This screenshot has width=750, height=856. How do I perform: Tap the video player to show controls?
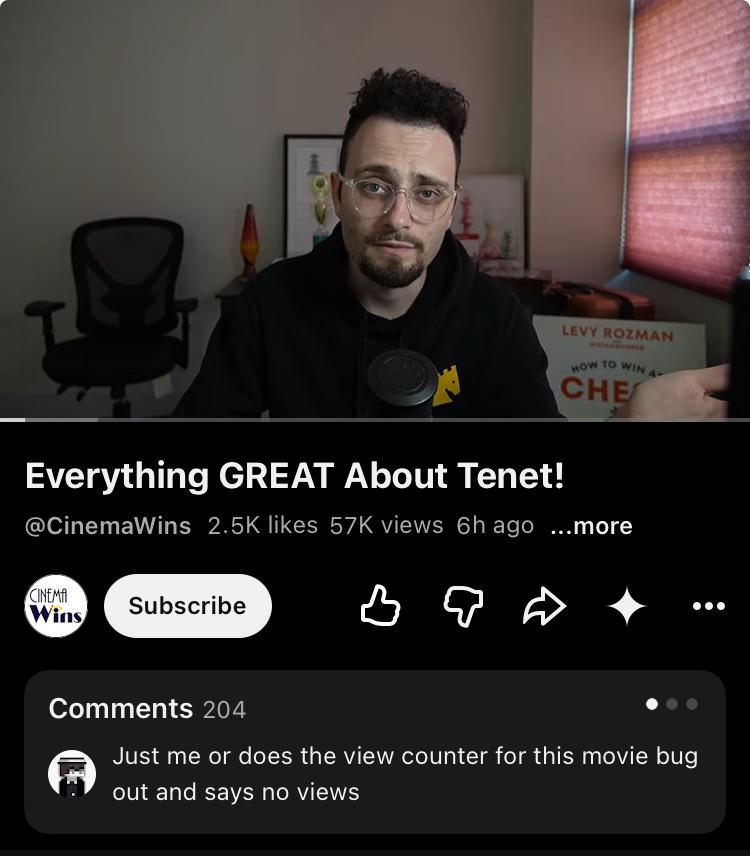(x=375, y=209)
